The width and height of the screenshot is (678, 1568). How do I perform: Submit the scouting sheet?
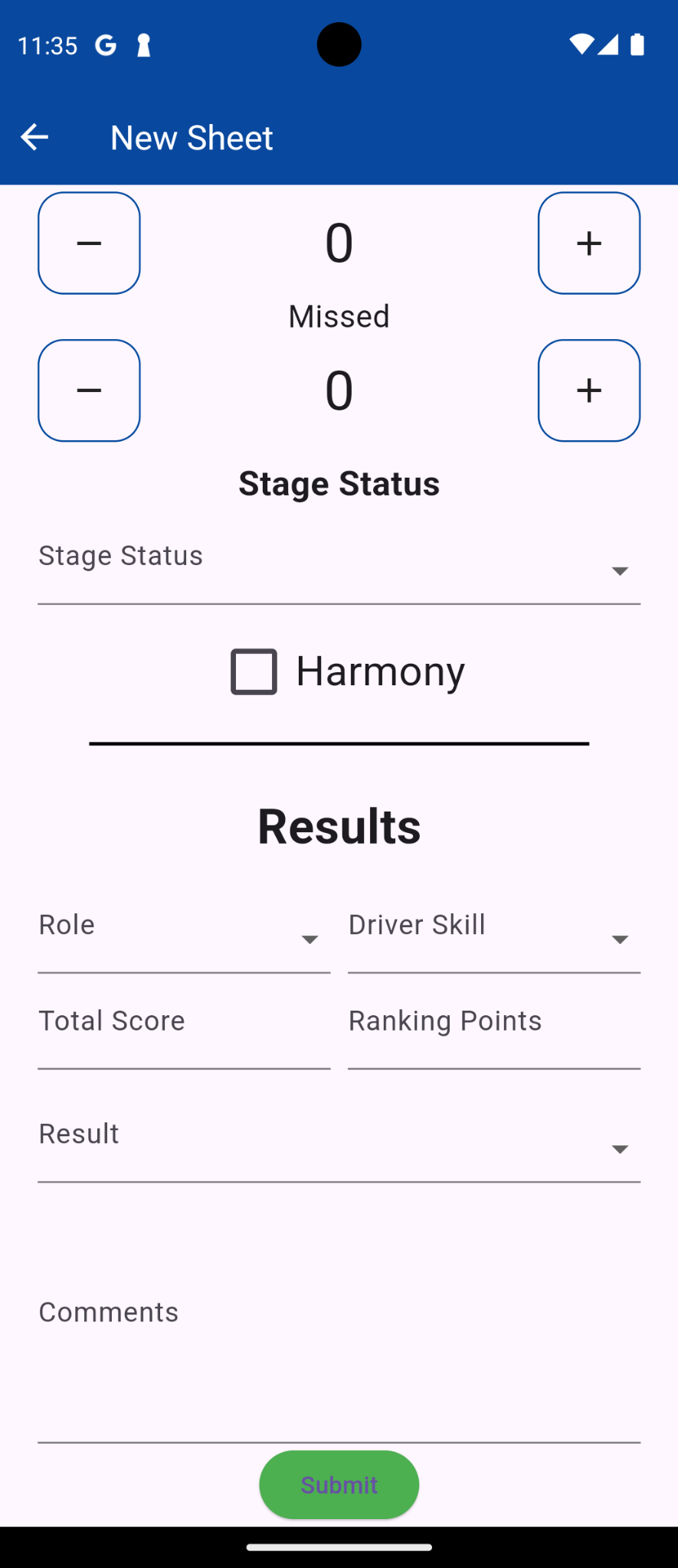(339, 1485)
